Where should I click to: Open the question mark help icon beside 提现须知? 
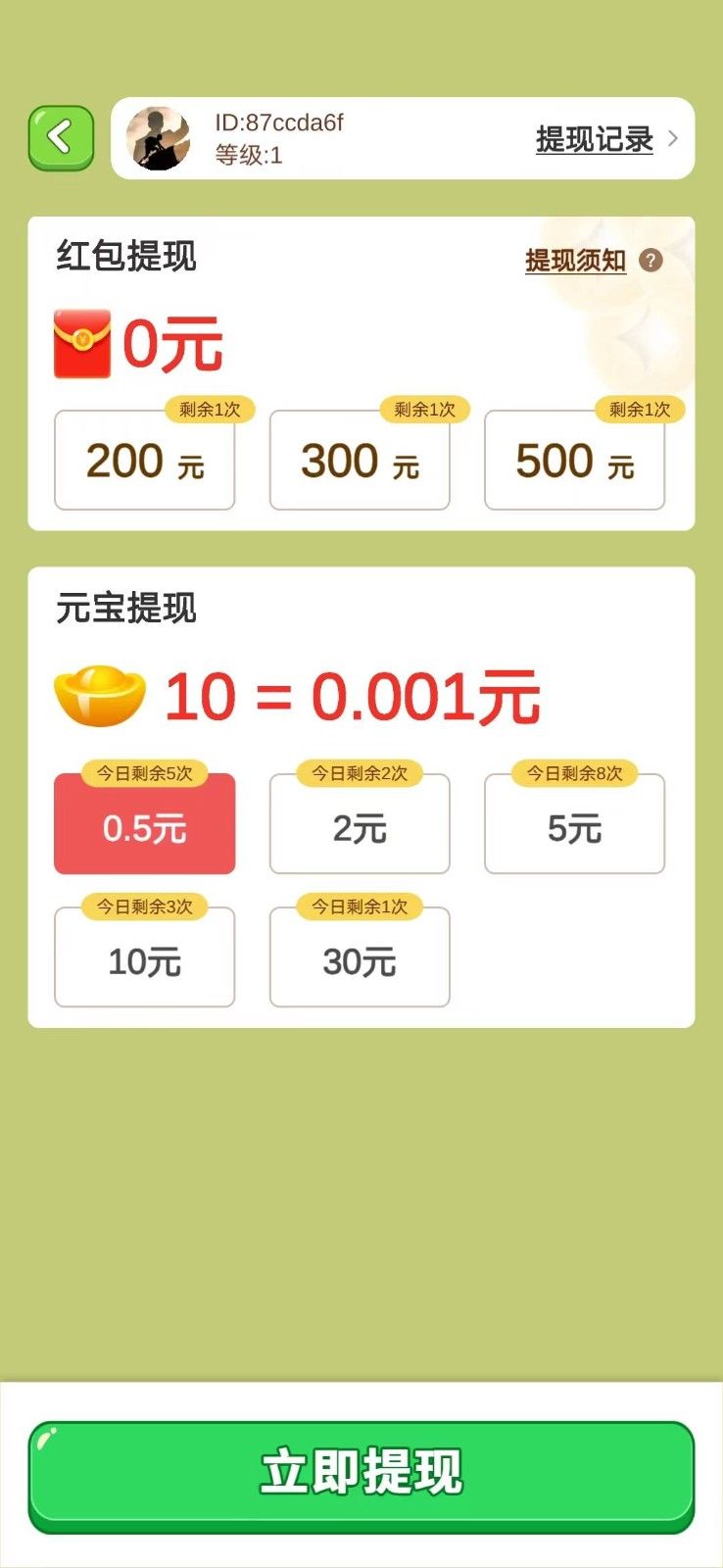pyautogui.click(x=651, y=259)
